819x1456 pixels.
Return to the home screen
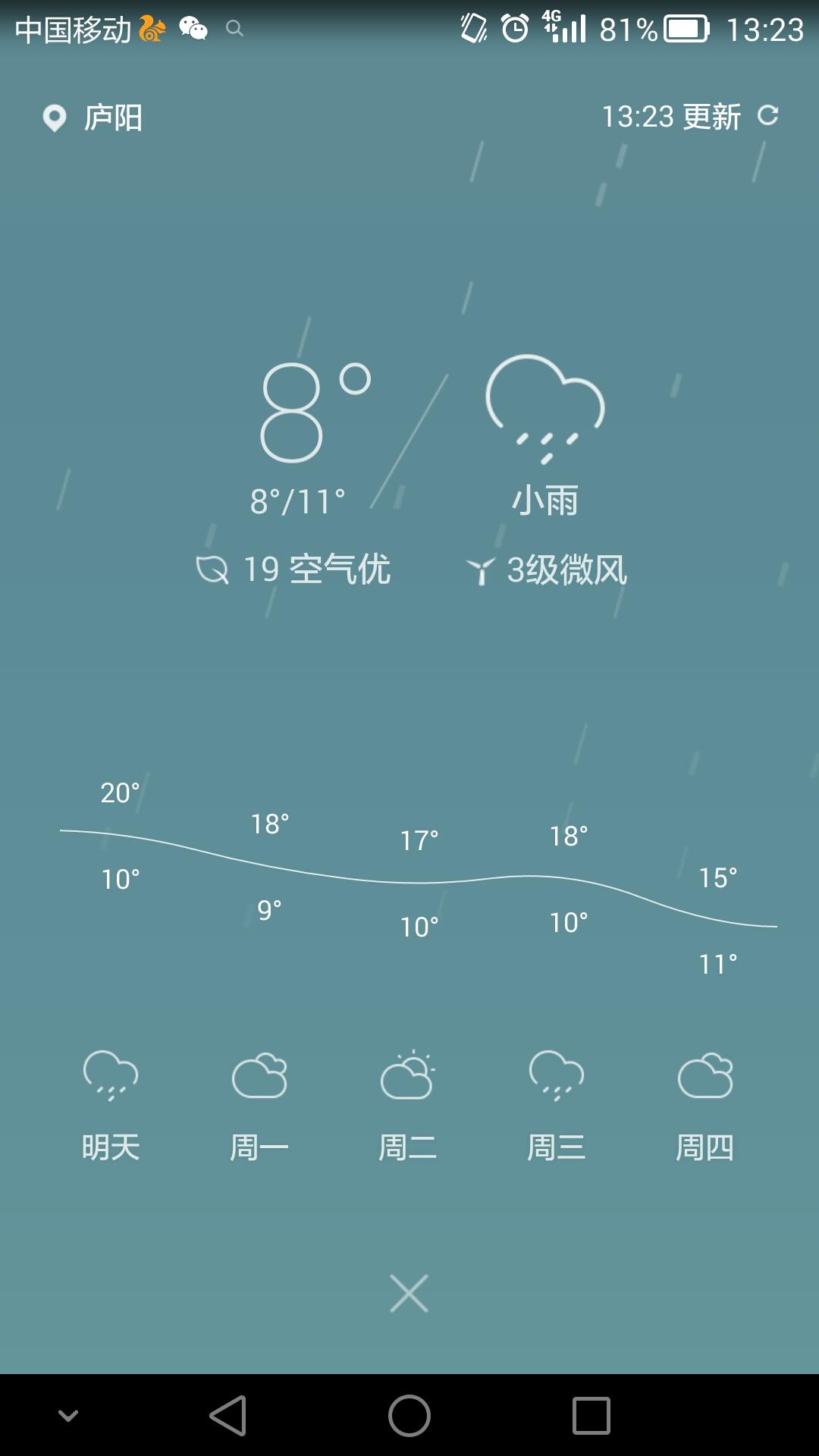click(409, 1415)
